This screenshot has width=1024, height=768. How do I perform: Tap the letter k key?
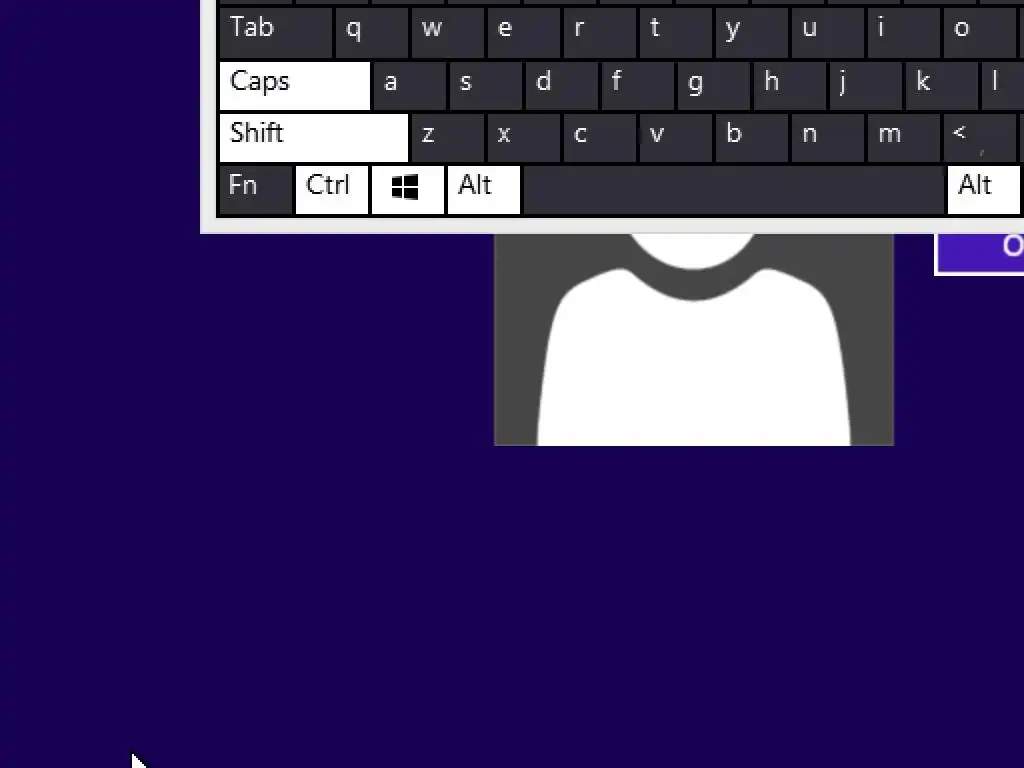point(941,86)
